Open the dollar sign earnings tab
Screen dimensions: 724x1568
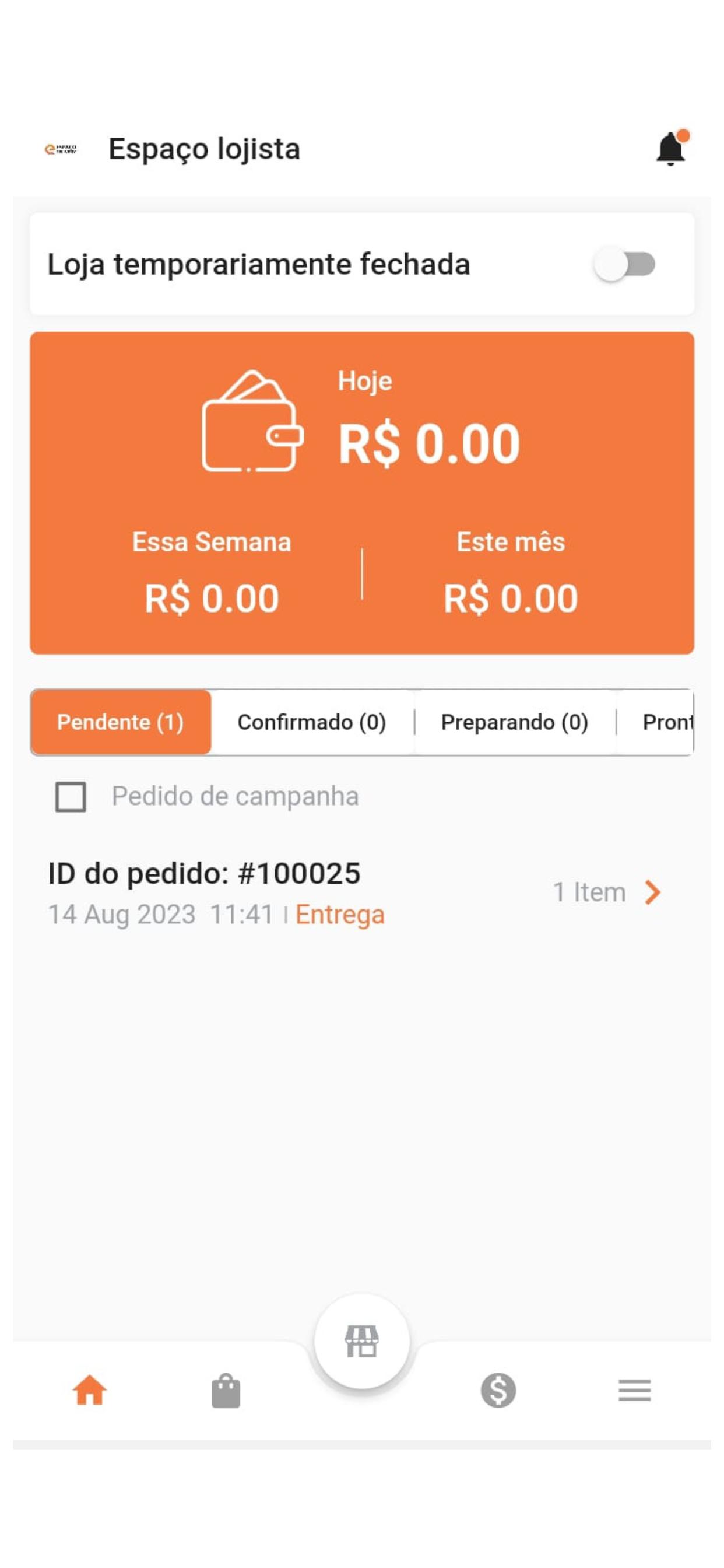click(x=498, y=1390)
